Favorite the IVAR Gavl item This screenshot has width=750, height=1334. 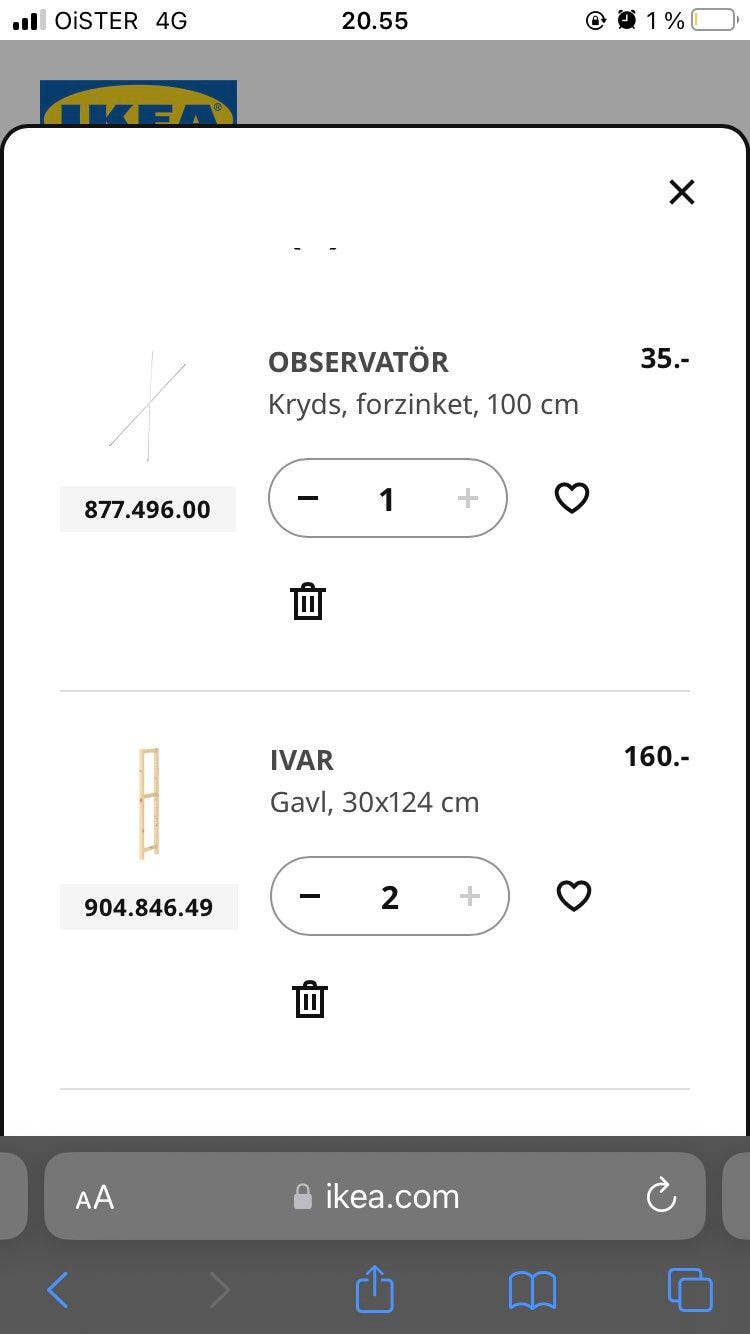[x=573, y=895]
